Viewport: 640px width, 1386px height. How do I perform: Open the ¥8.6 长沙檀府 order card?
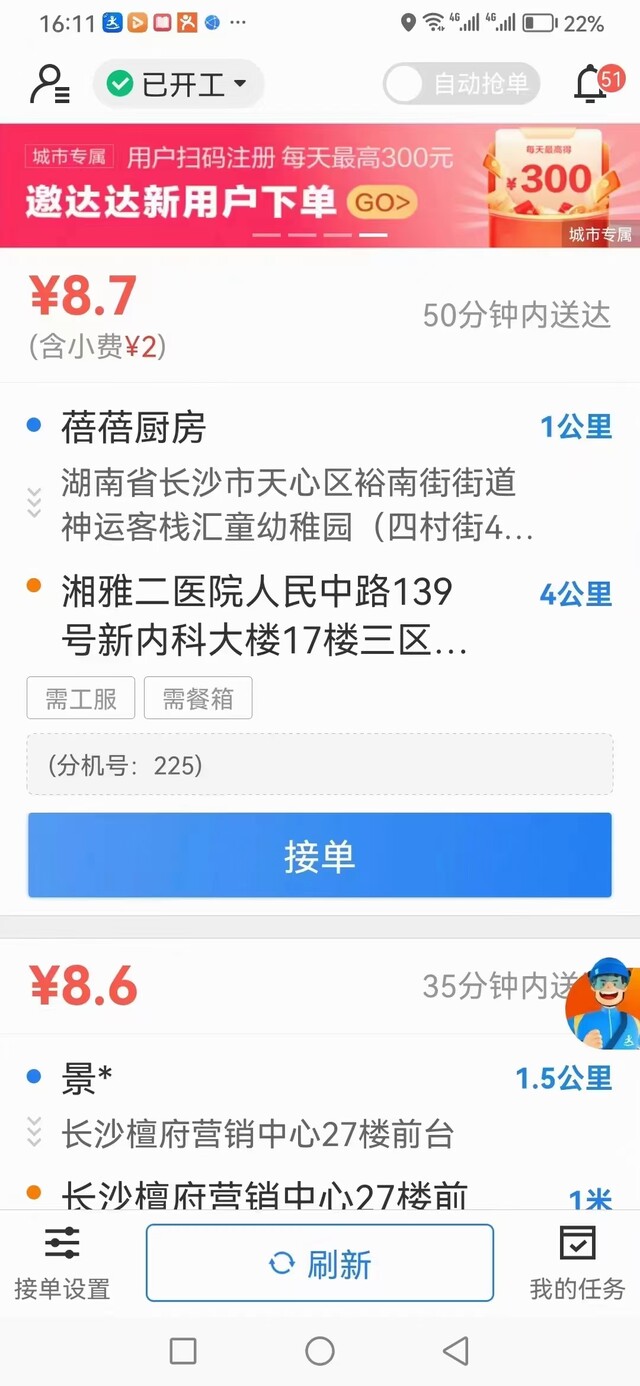coord(320,1075)
